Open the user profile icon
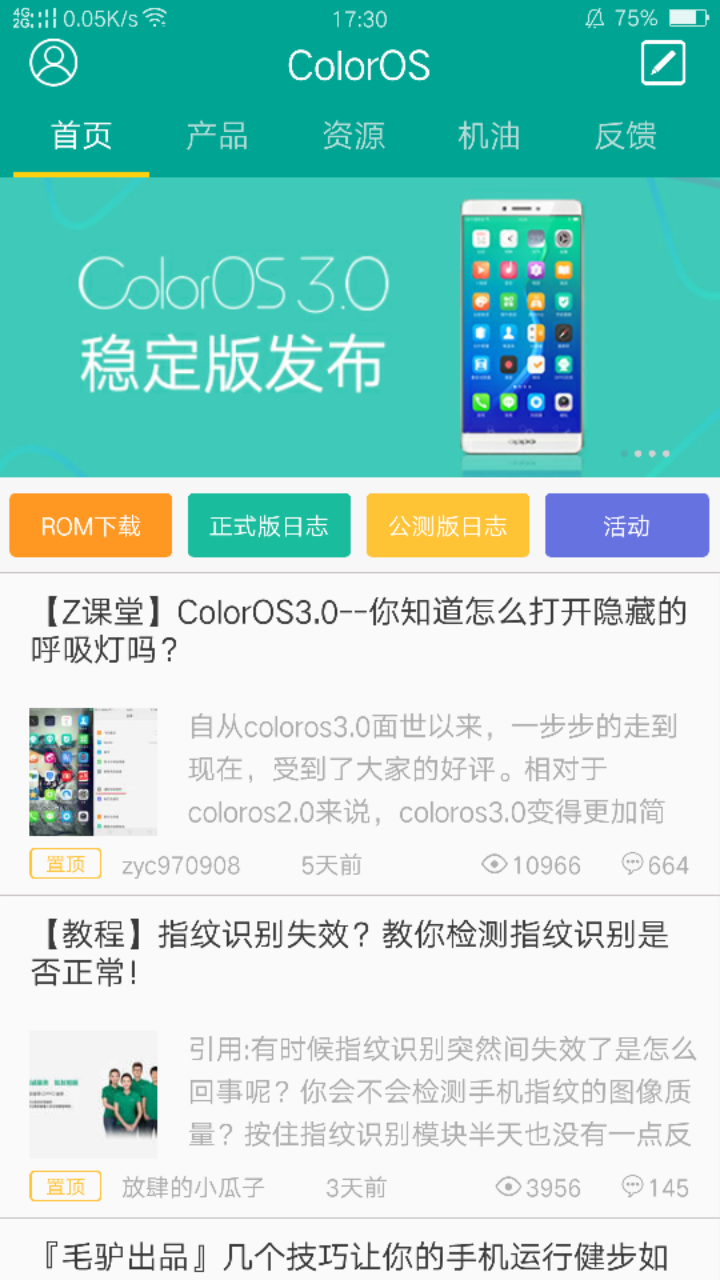This screenshot has height=1280, width=720. [x=53, y=63]
